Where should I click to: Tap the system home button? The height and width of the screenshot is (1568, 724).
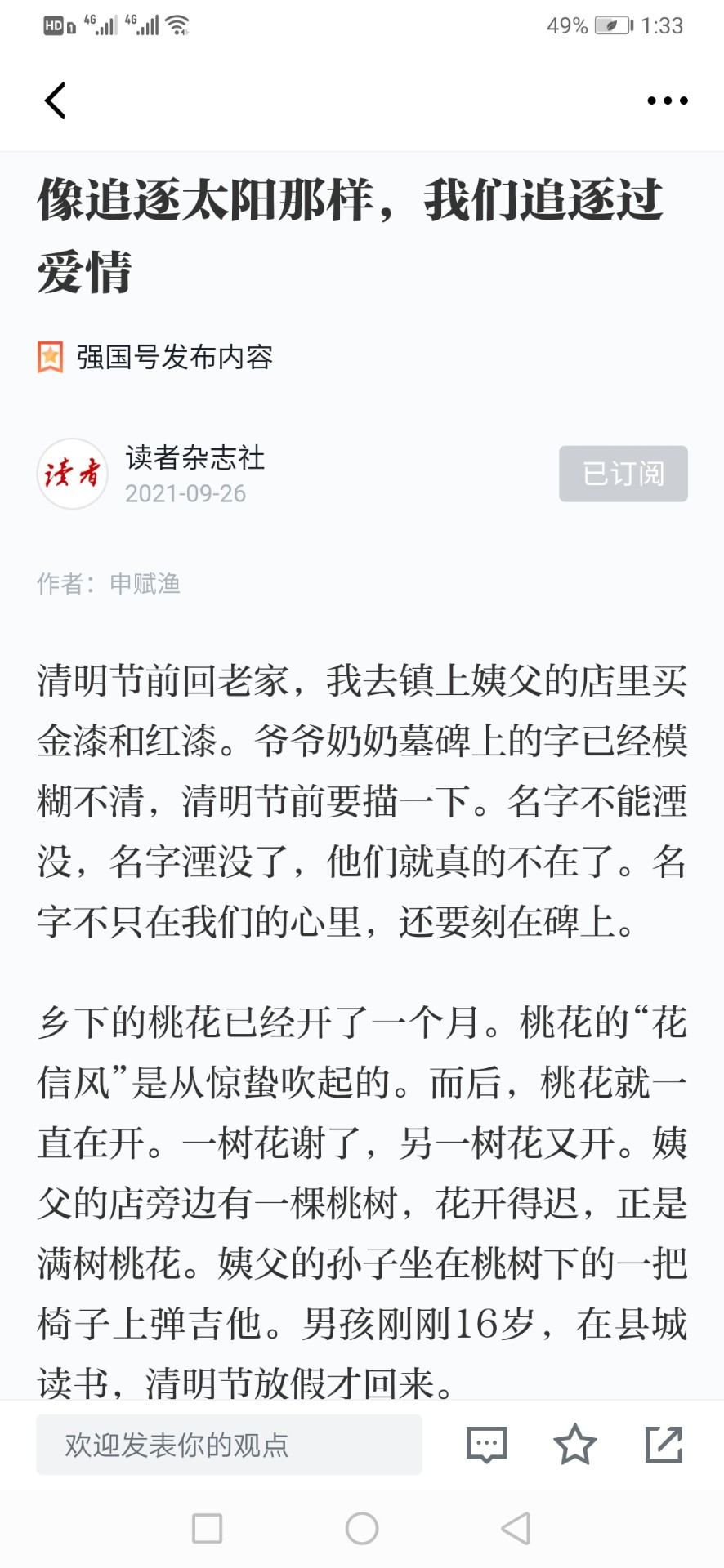coord(362,1528)
